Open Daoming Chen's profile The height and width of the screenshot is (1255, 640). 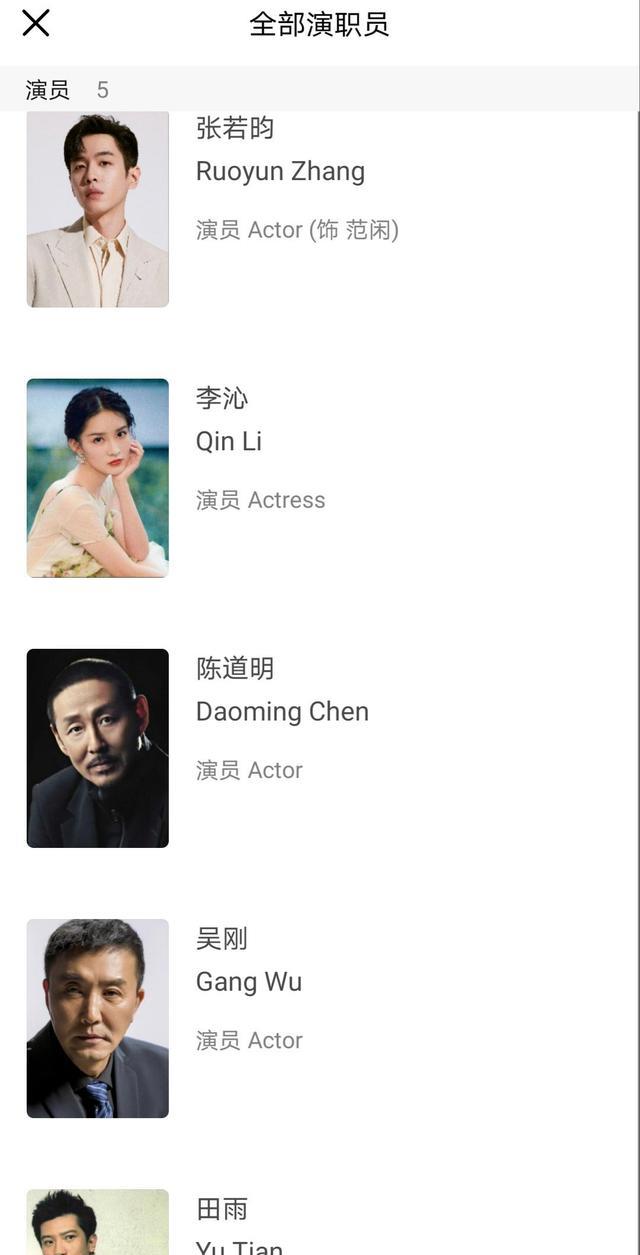point(320,748)
